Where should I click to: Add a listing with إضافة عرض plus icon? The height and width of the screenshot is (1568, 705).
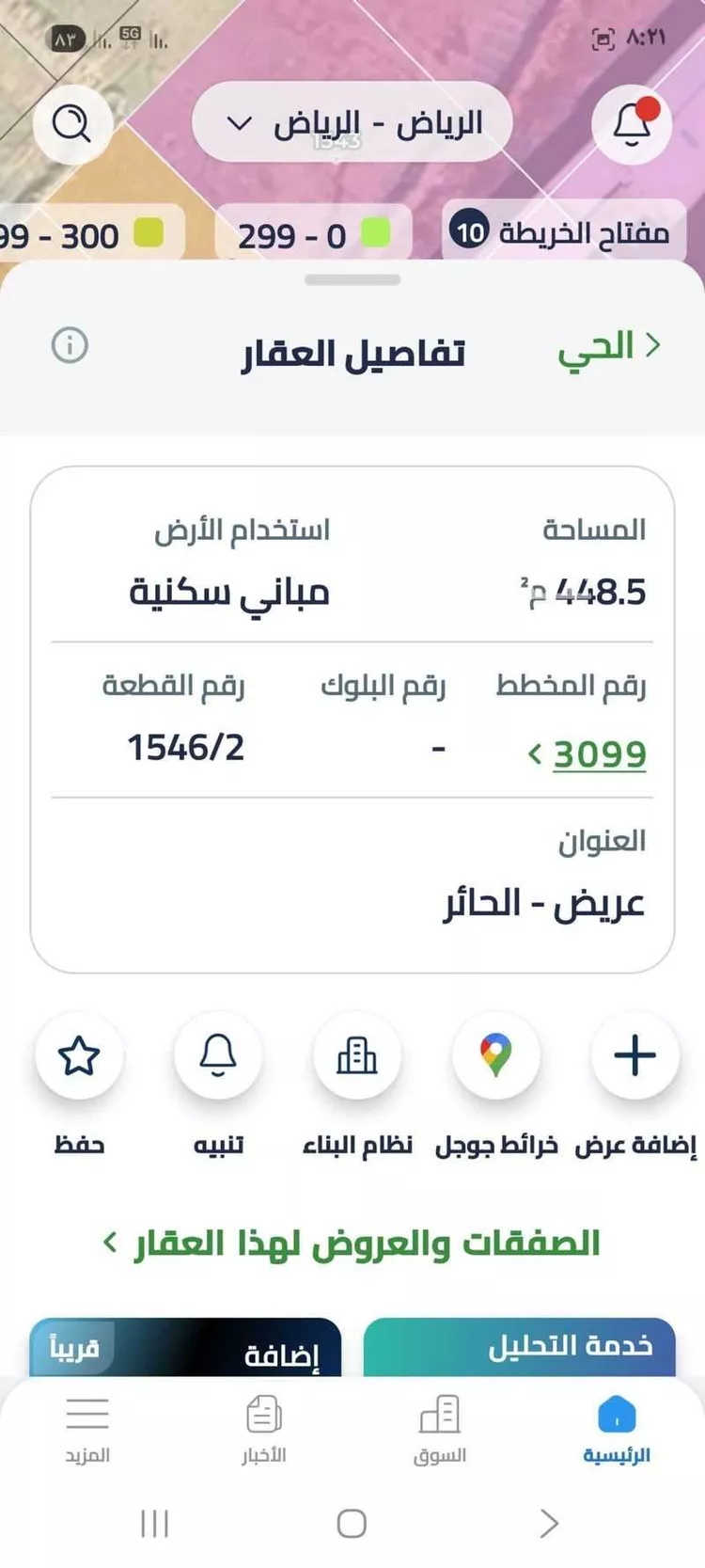click(x=634, y=1055)
